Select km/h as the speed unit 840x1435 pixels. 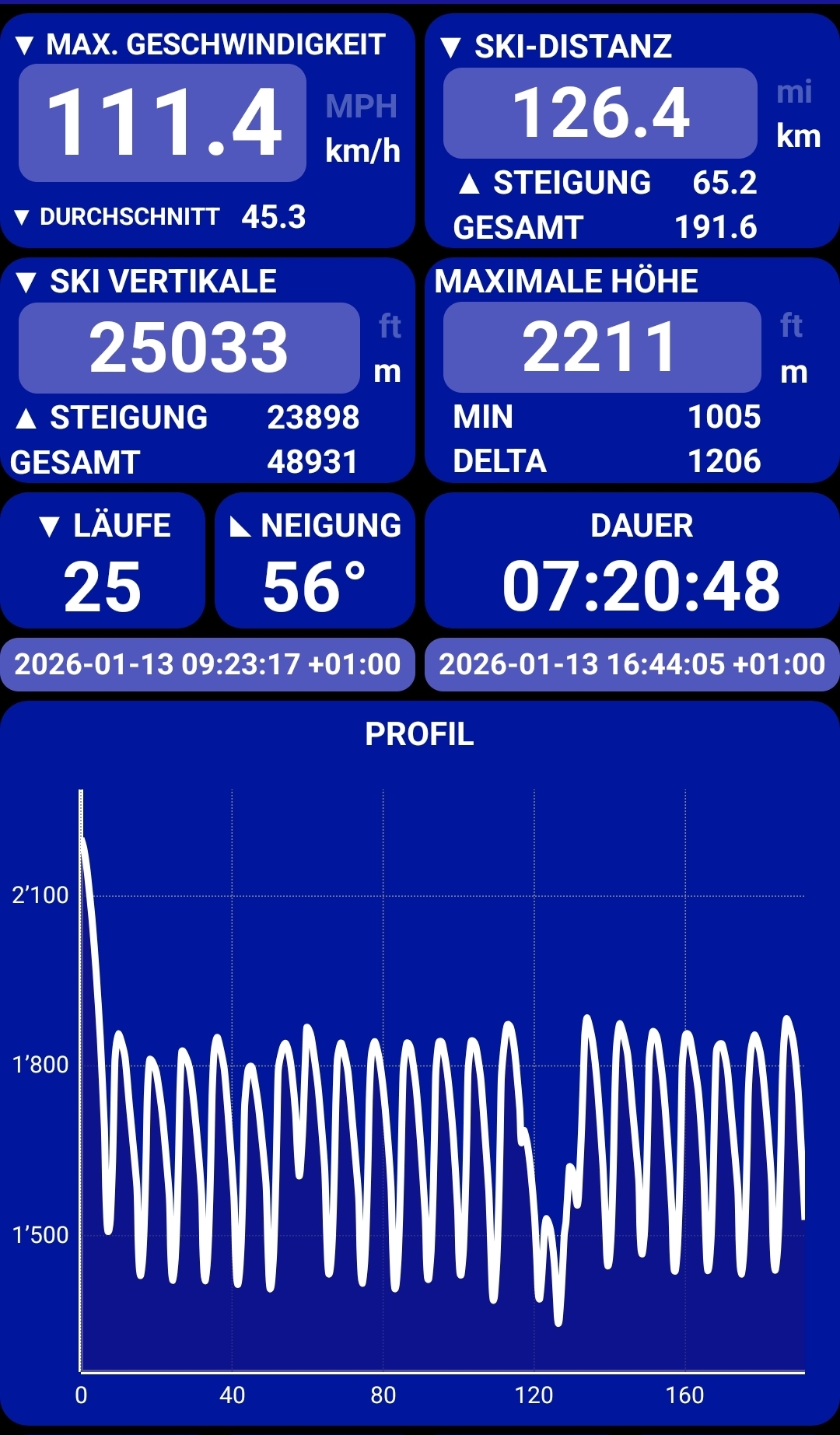362,151
